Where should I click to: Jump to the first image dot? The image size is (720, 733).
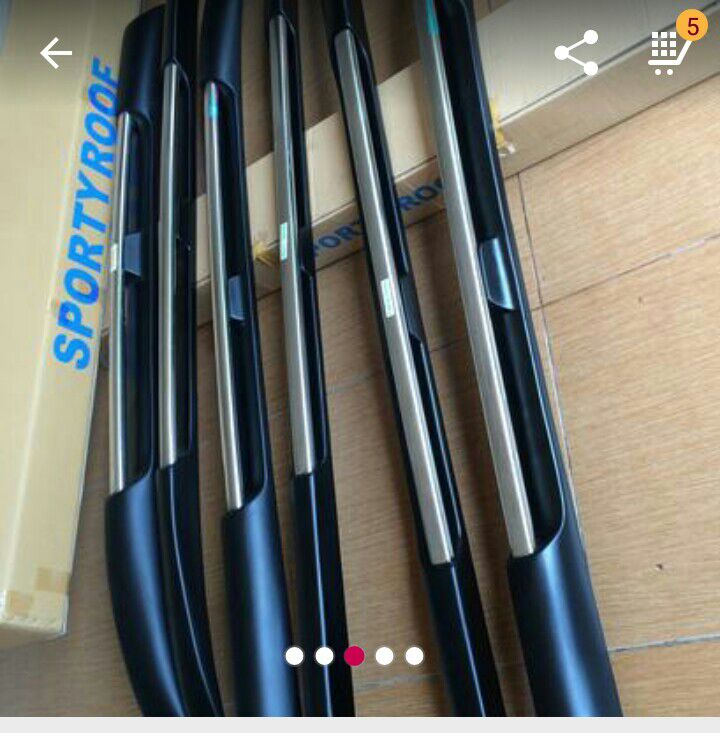[294, 656]
